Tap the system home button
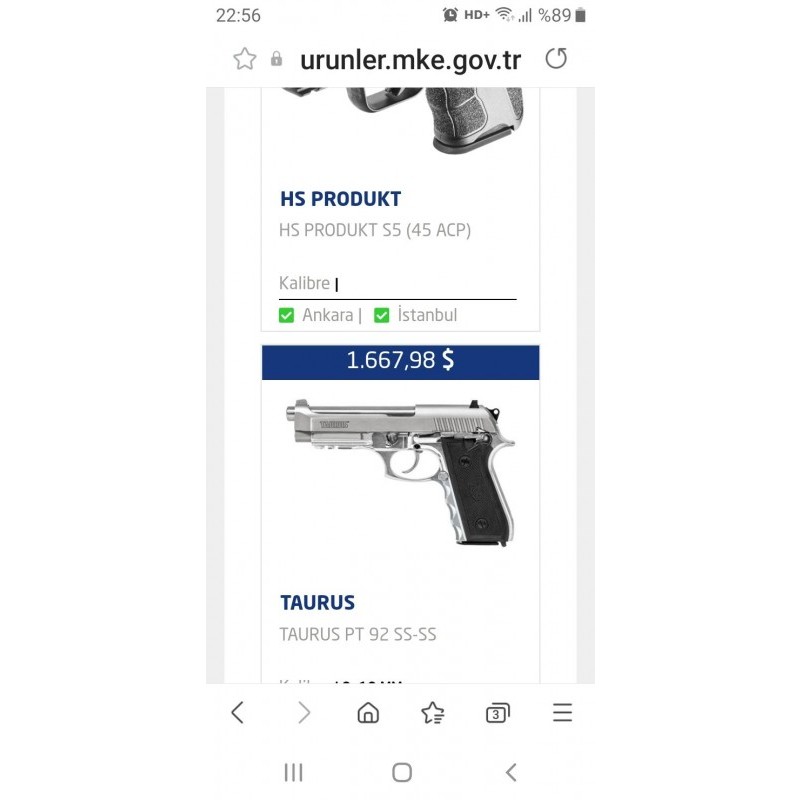This screenshot has height=800, width=800. [402, 772]
